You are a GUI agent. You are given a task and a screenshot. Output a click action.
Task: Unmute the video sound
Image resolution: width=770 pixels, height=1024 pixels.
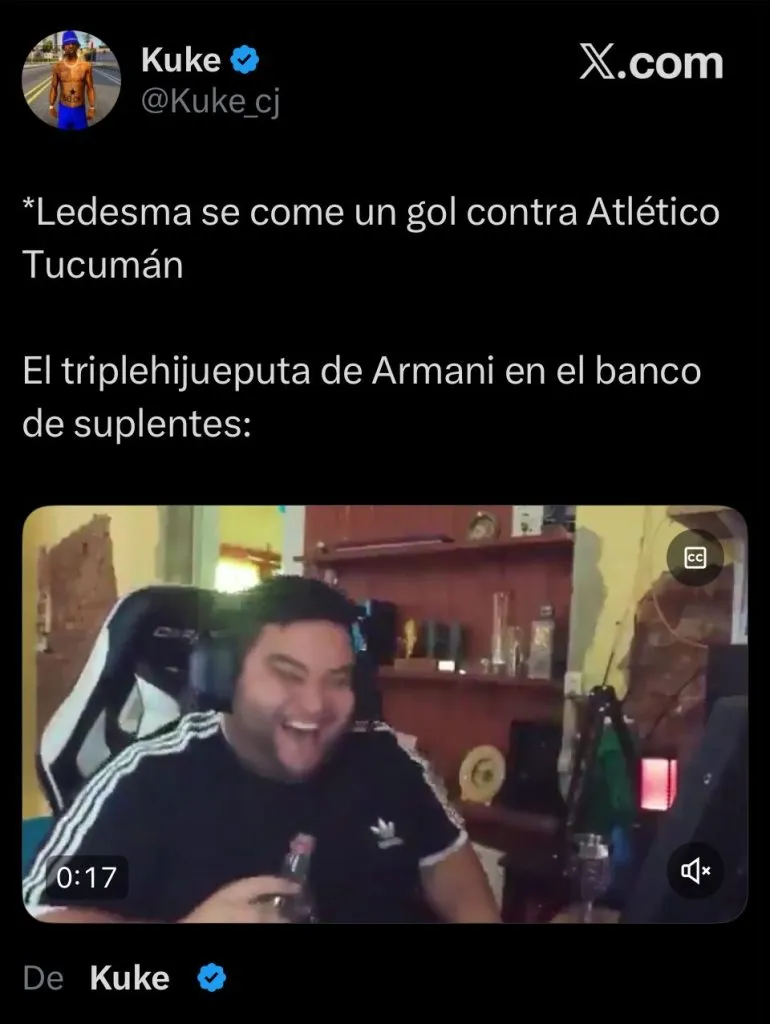click(695, 872)
